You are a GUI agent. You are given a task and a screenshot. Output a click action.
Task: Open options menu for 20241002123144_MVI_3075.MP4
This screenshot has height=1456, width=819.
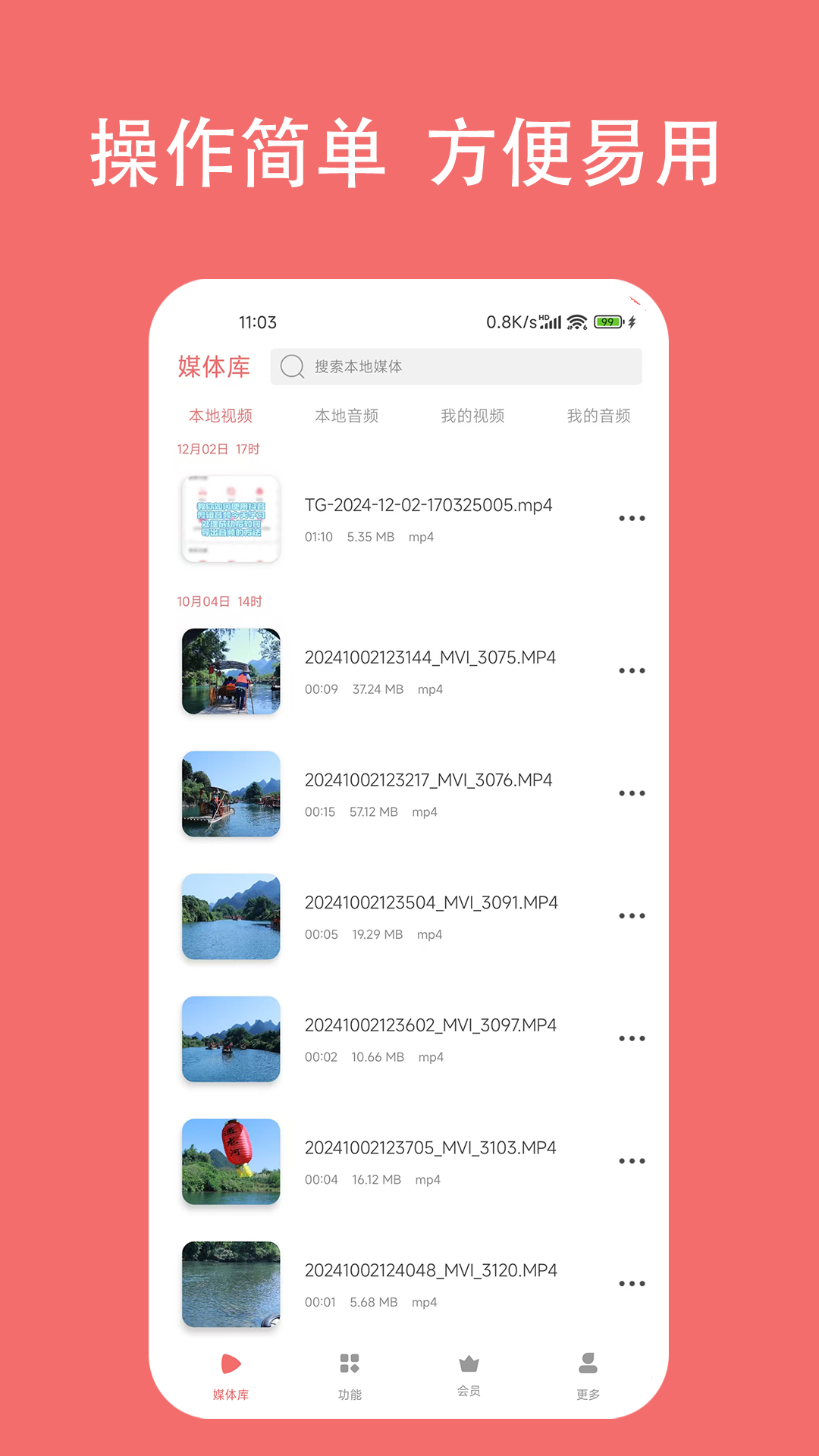coord(631,670)
